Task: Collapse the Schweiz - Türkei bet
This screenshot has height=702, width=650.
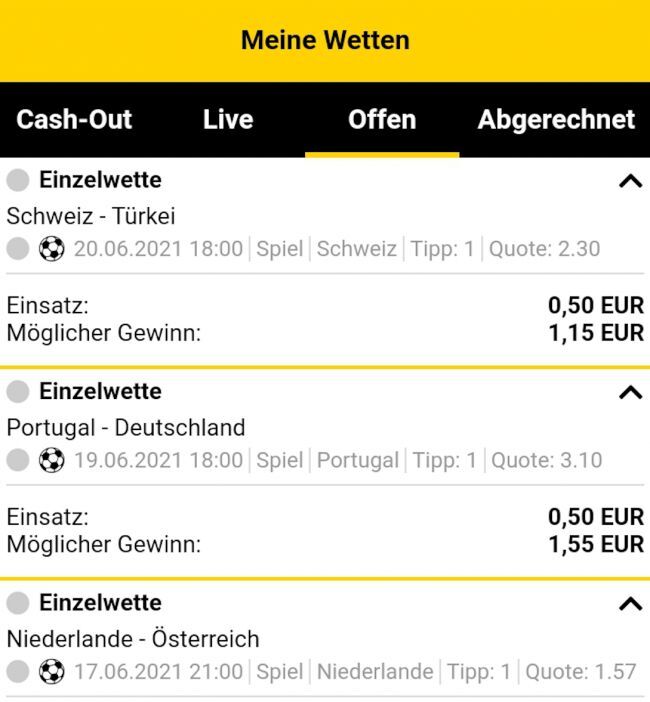Action: [x=630, y=181]
